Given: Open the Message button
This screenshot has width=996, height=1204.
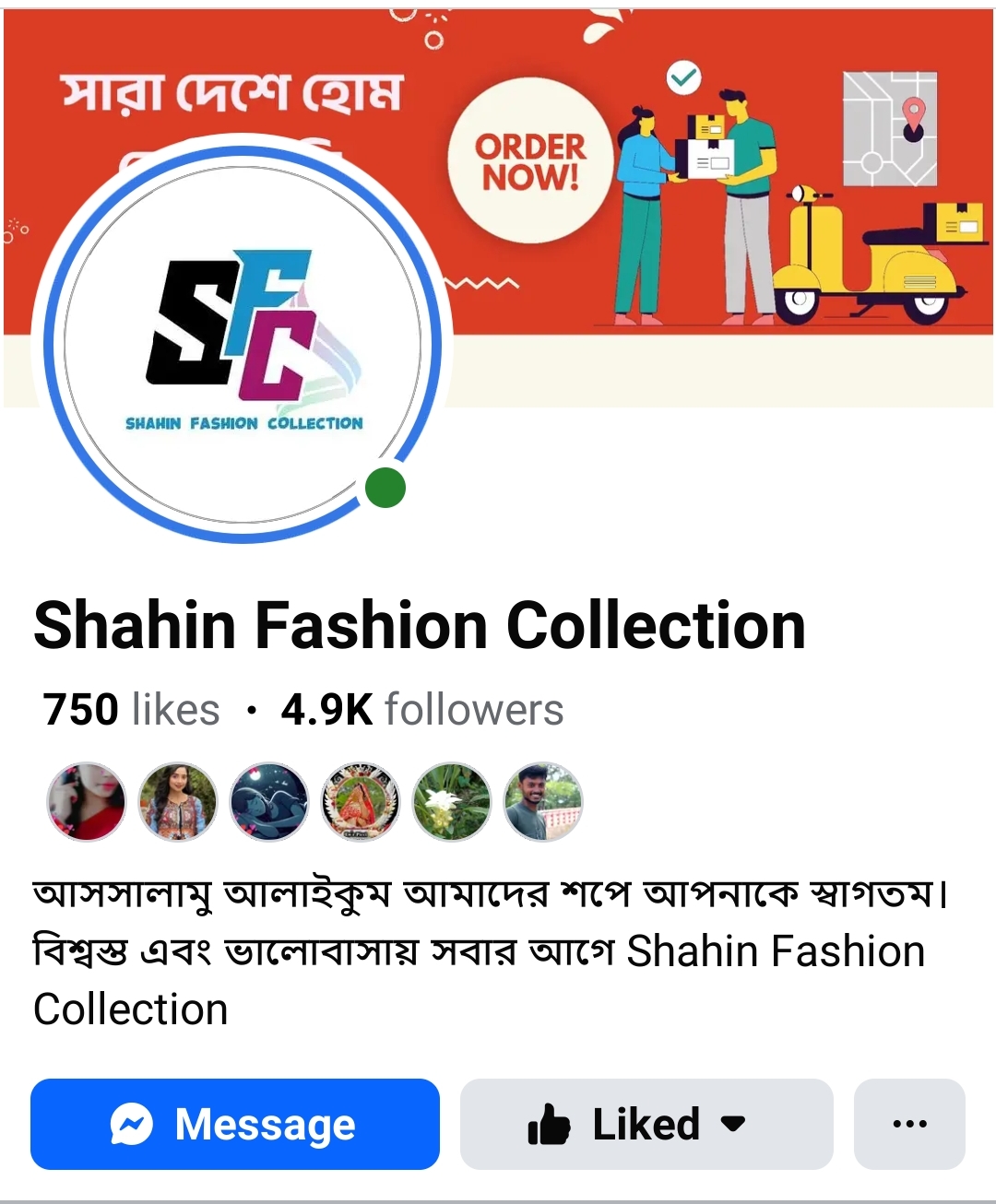Looking at the screenshot, I should (x=234, y=1124).
